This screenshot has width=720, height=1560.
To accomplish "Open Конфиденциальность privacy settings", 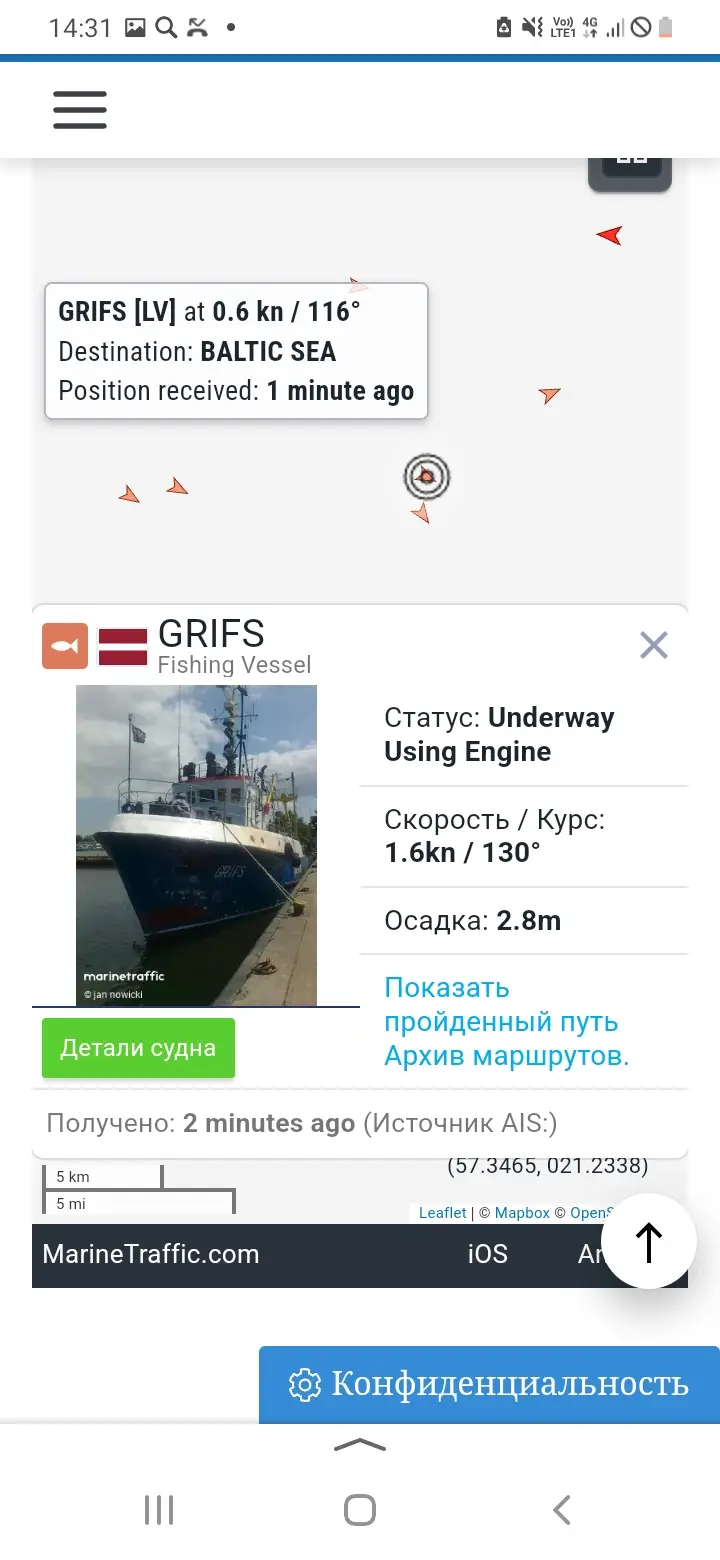I will coord(490,1384).
